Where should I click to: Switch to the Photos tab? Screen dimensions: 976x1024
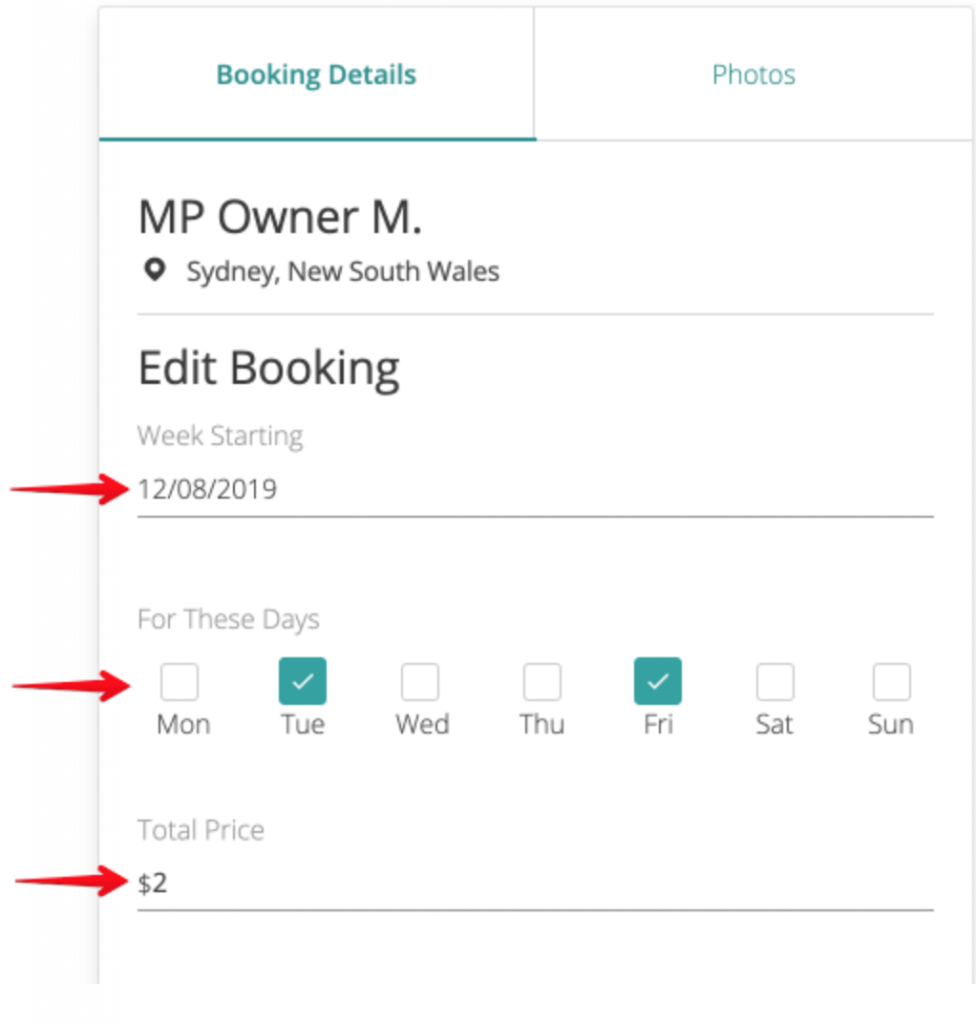tap(753, 74)
